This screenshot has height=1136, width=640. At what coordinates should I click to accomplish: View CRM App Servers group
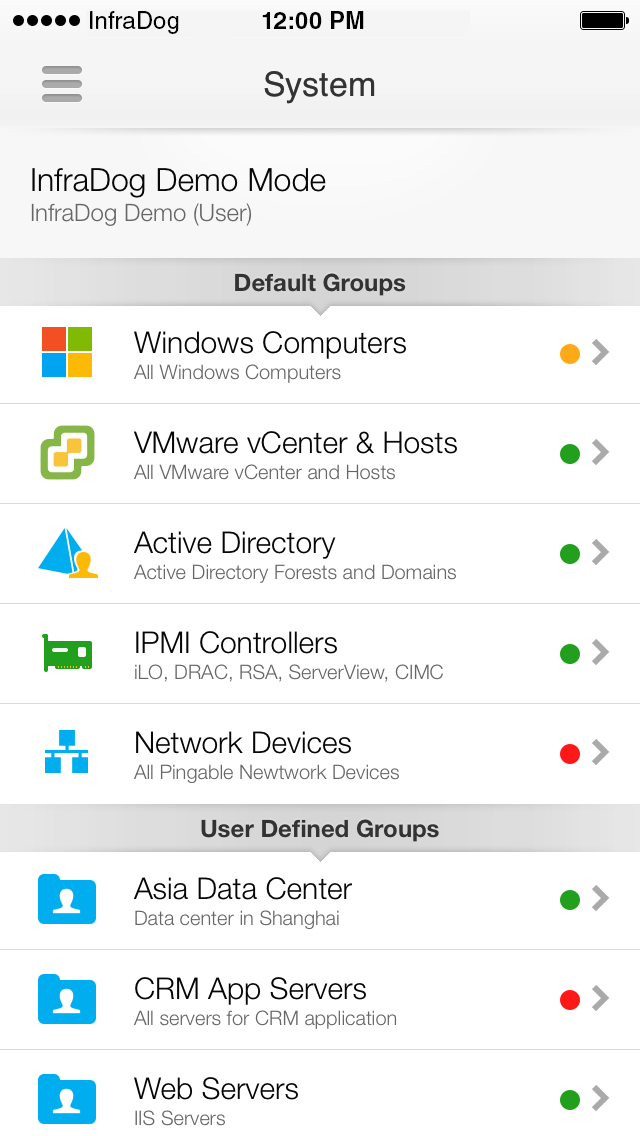pyautogui.click(x=320, y=1000)
